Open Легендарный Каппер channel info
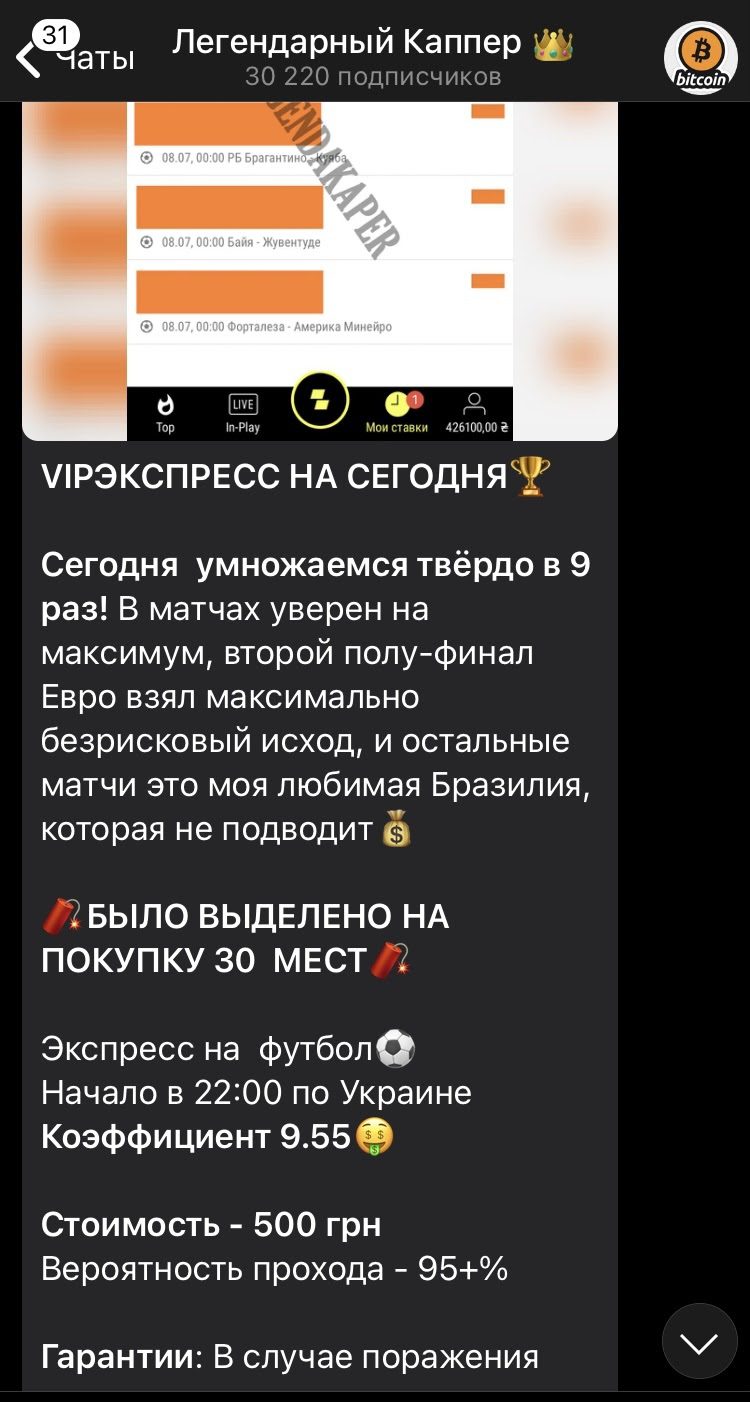 tap(373, 58)
